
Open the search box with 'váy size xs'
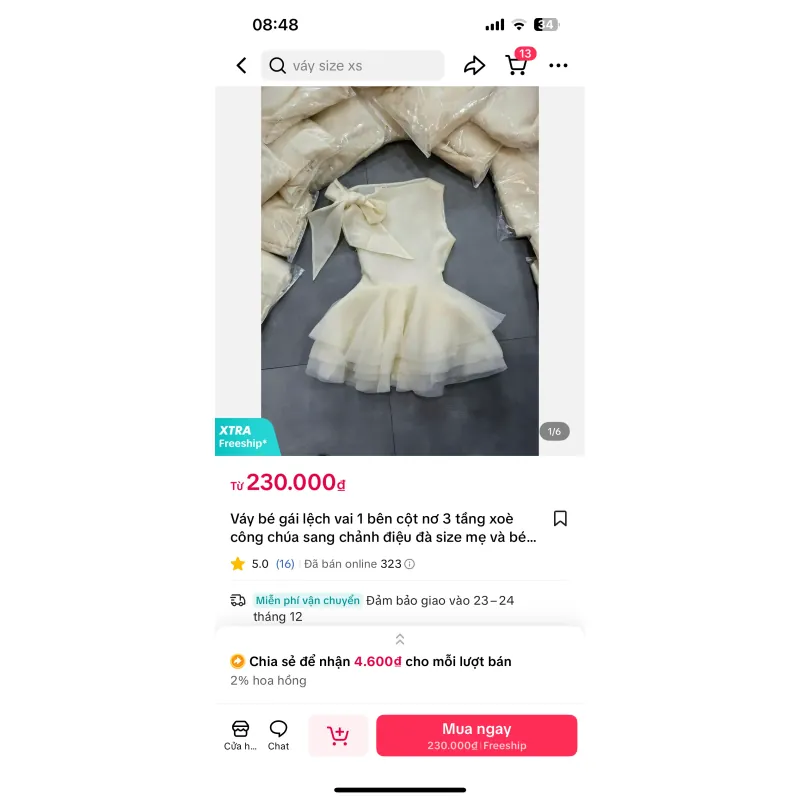click(x=352, y=66)
